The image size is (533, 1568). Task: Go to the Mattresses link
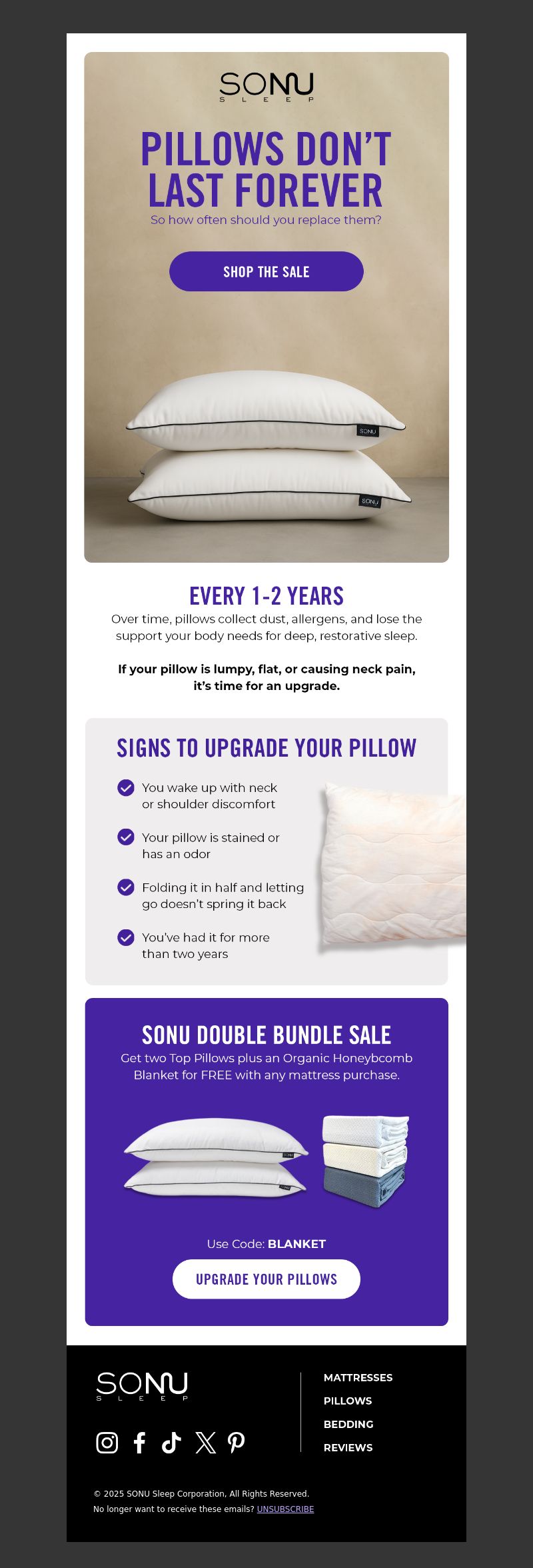358,1377
